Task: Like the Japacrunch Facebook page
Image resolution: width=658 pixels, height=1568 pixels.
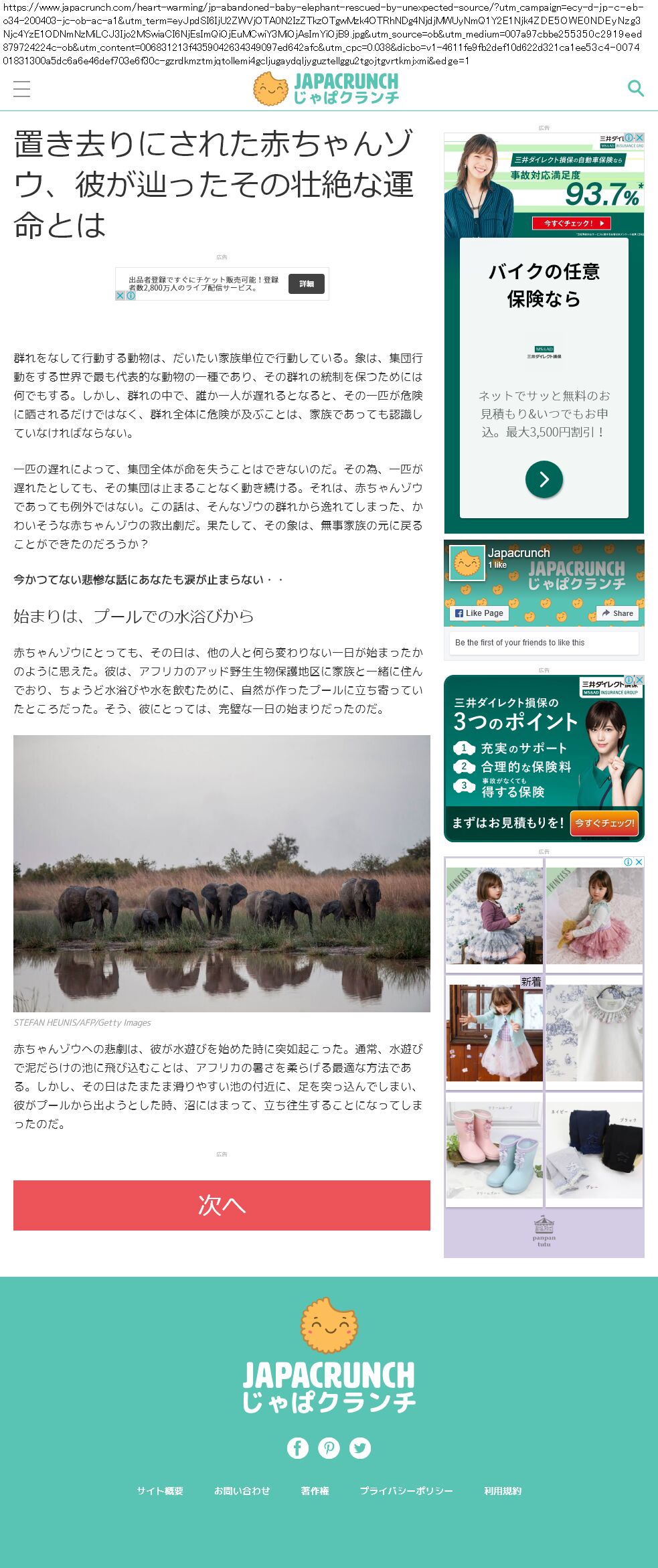Action: [479, 613]
